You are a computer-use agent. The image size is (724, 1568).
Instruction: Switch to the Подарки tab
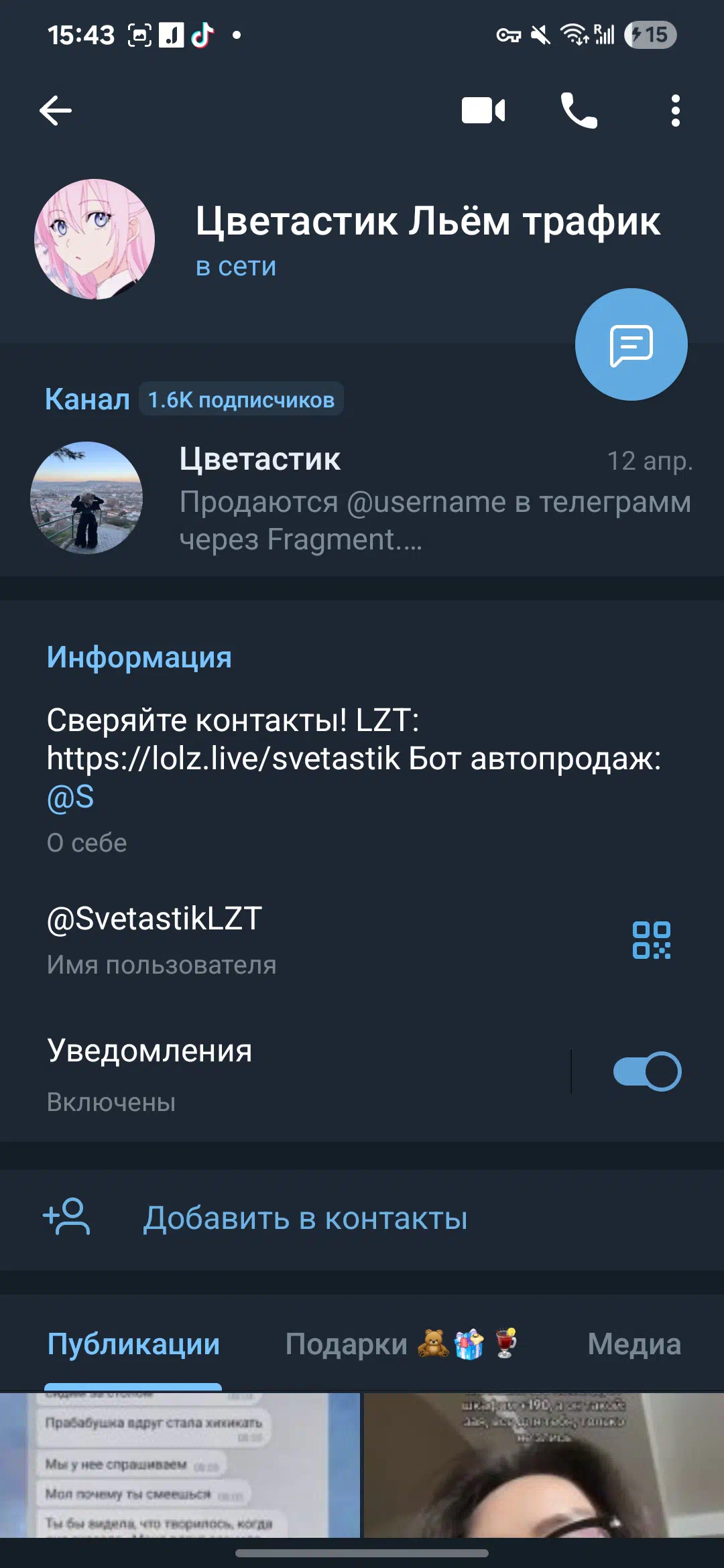401,1344
